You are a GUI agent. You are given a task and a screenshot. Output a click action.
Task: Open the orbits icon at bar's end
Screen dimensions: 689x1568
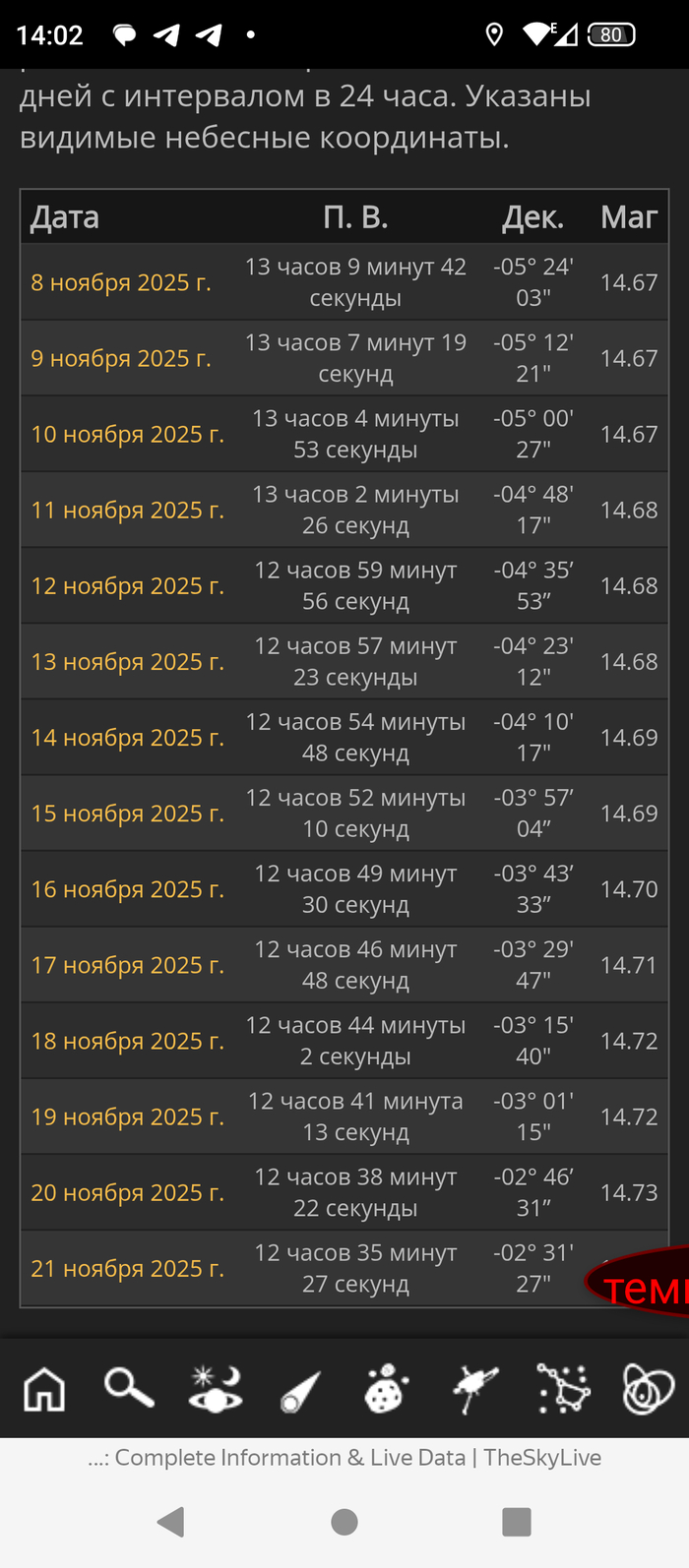[648, 1389]
